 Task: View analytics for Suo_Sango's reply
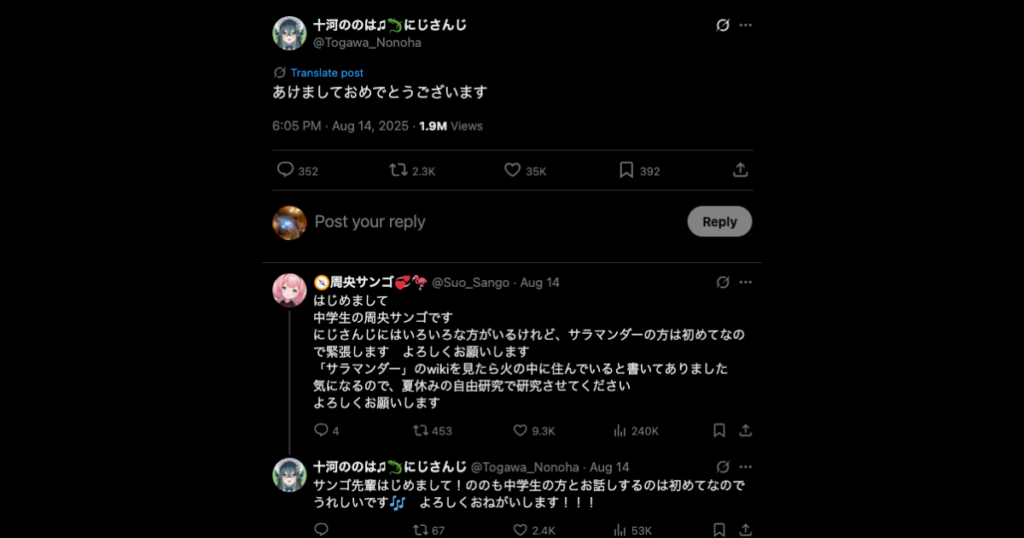[x=620, y=430]
